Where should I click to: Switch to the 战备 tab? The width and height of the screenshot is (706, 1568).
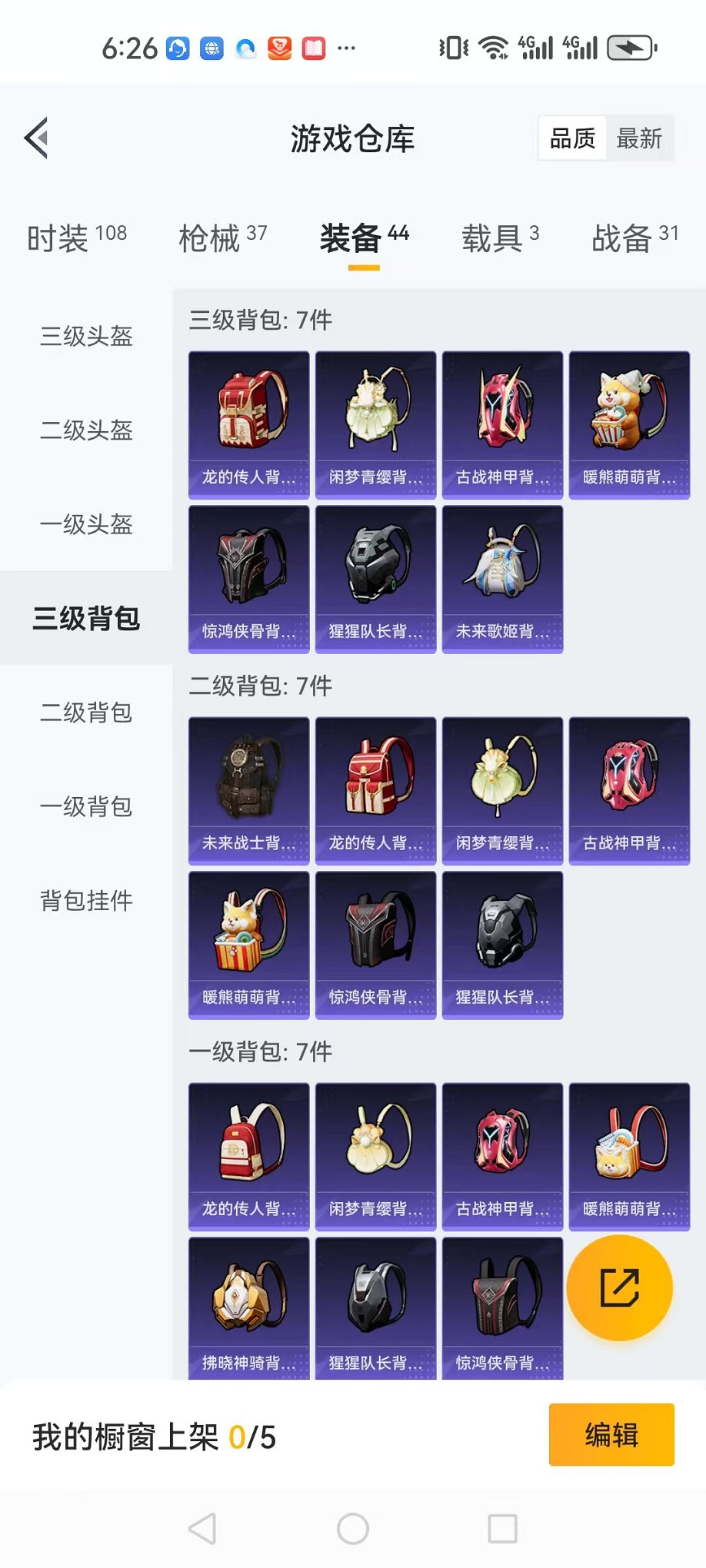click(634, 238)
